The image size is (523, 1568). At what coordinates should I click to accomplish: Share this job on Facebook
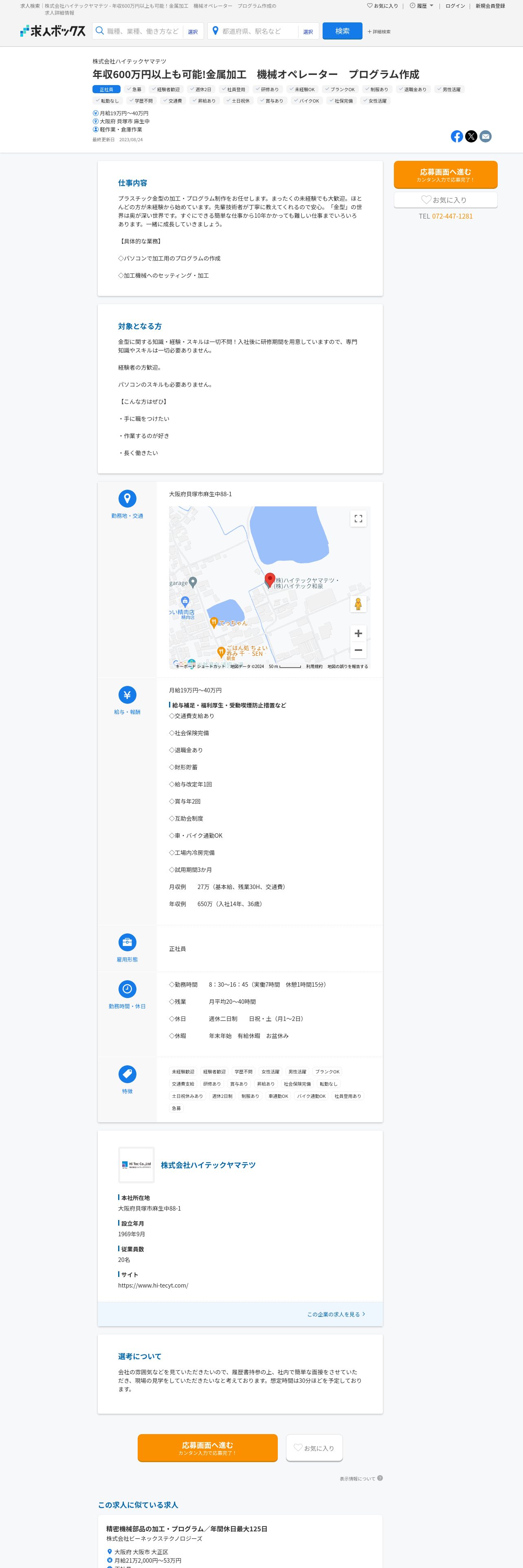pyautogui.click(x=457, y=136)
